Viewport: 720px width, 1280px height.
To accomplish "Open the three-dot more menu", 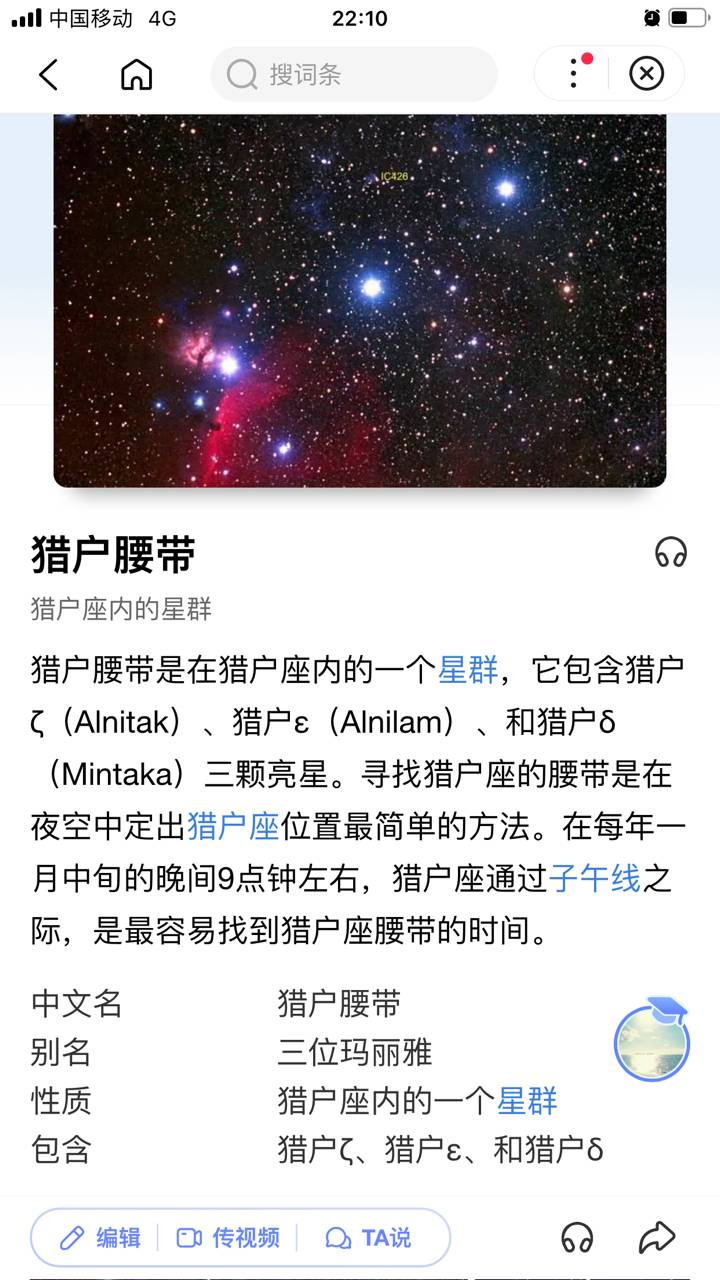I will tap(574, 74).
